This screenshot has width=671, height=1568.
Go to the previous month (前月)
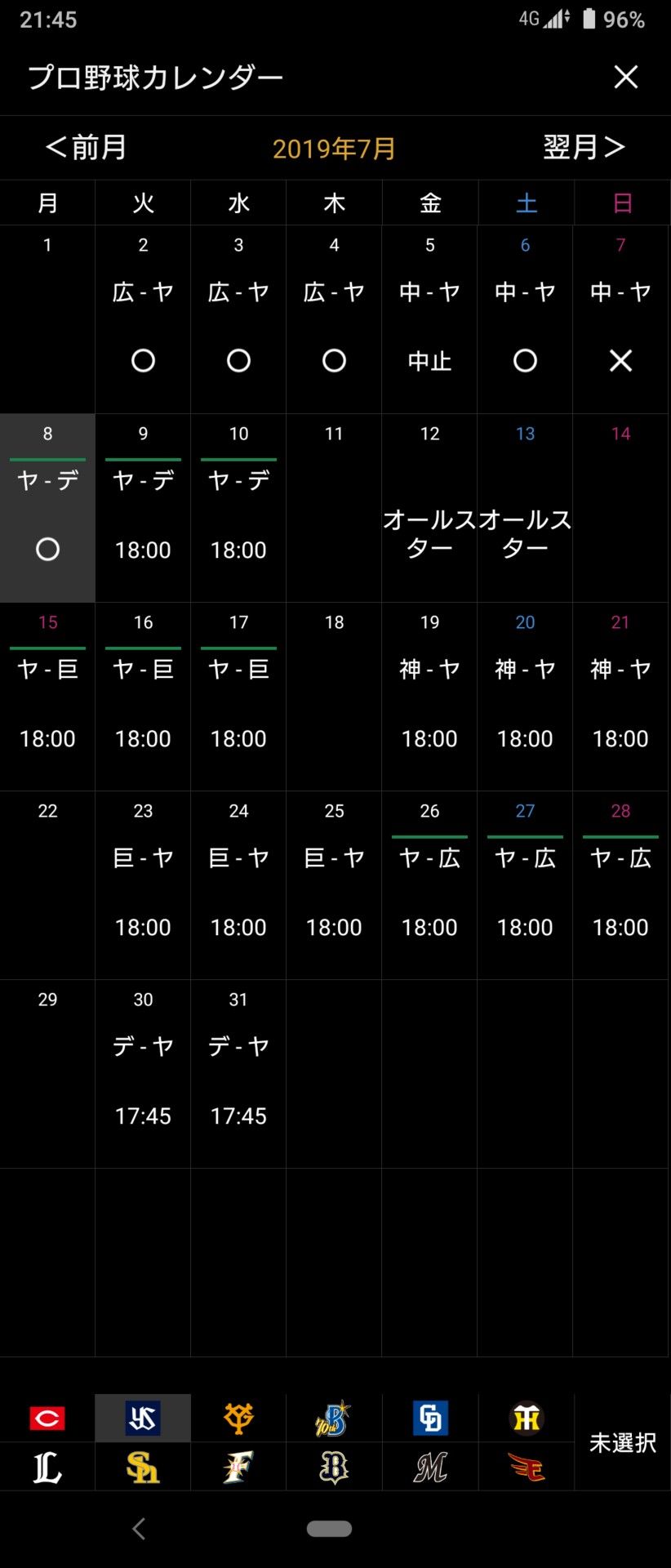pos(86,148)
